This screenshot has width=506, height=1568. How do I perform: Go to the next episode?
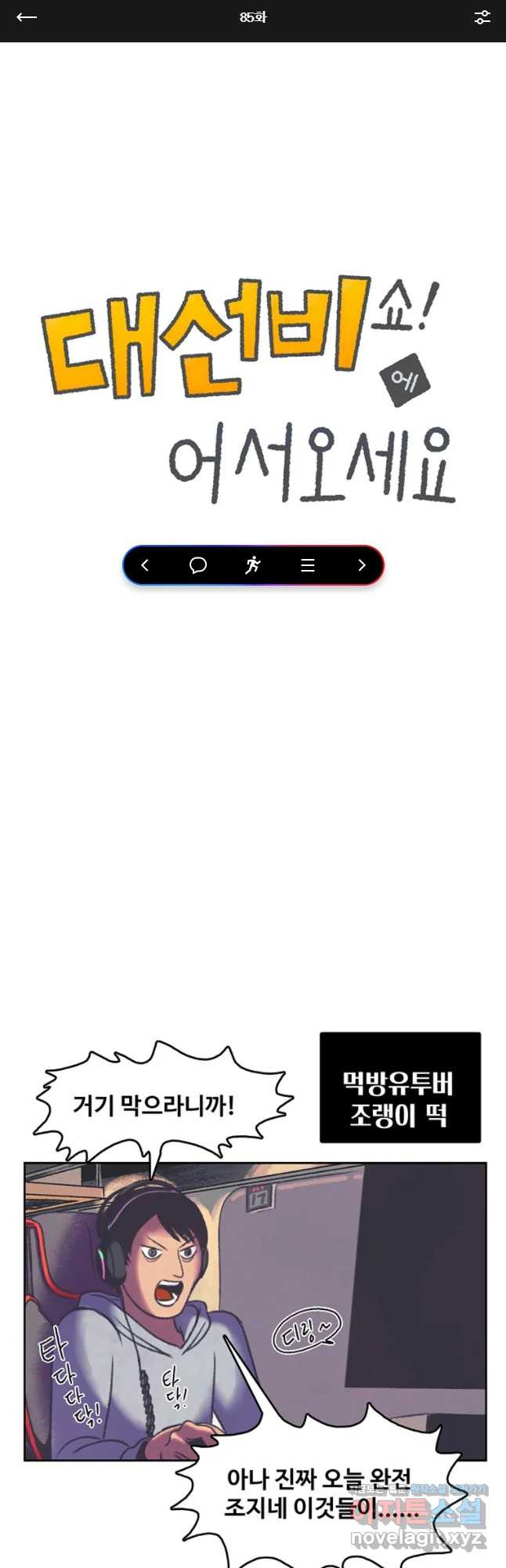coord(361,565)
